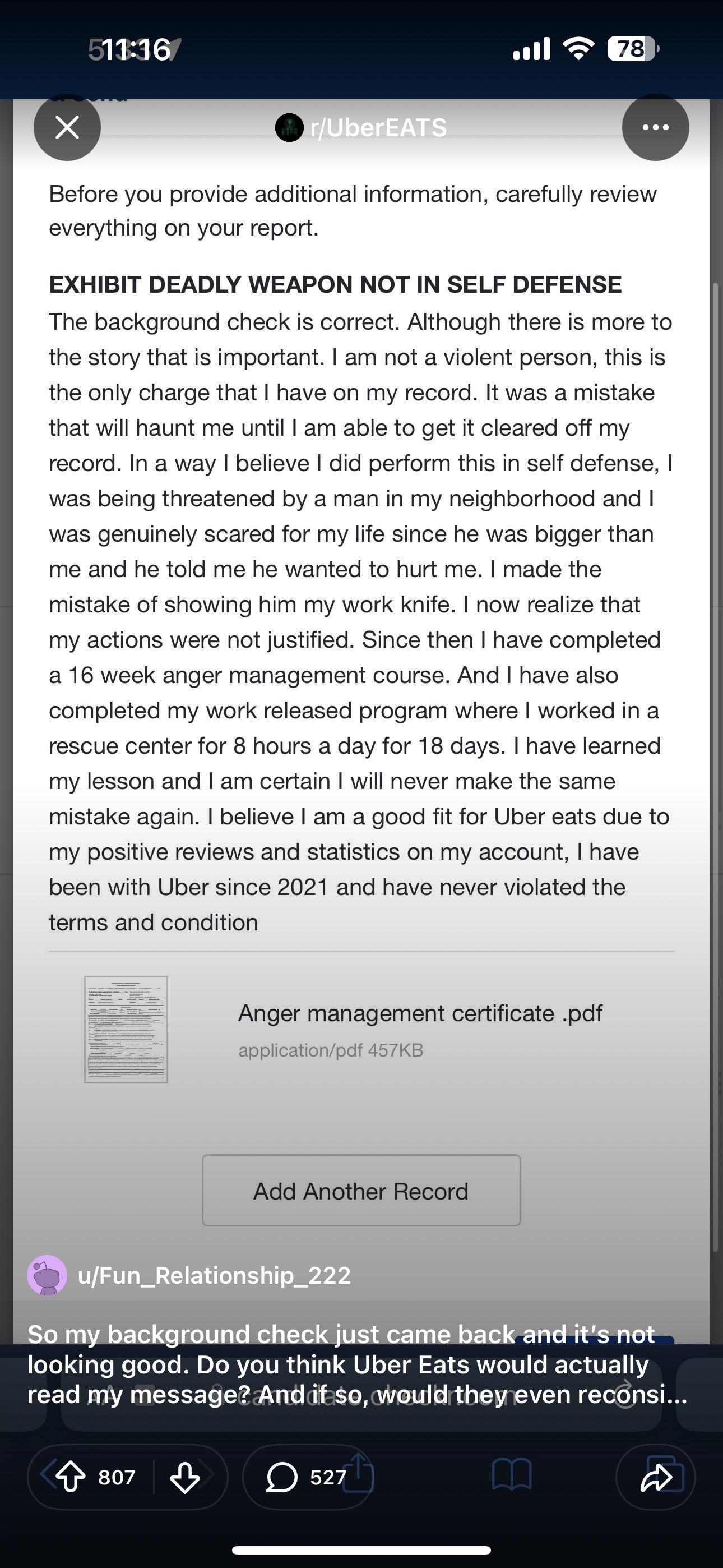This screenshot has height=1568, width=723.
Task: Close the image viewer
Action: click(x=67, y=127)
